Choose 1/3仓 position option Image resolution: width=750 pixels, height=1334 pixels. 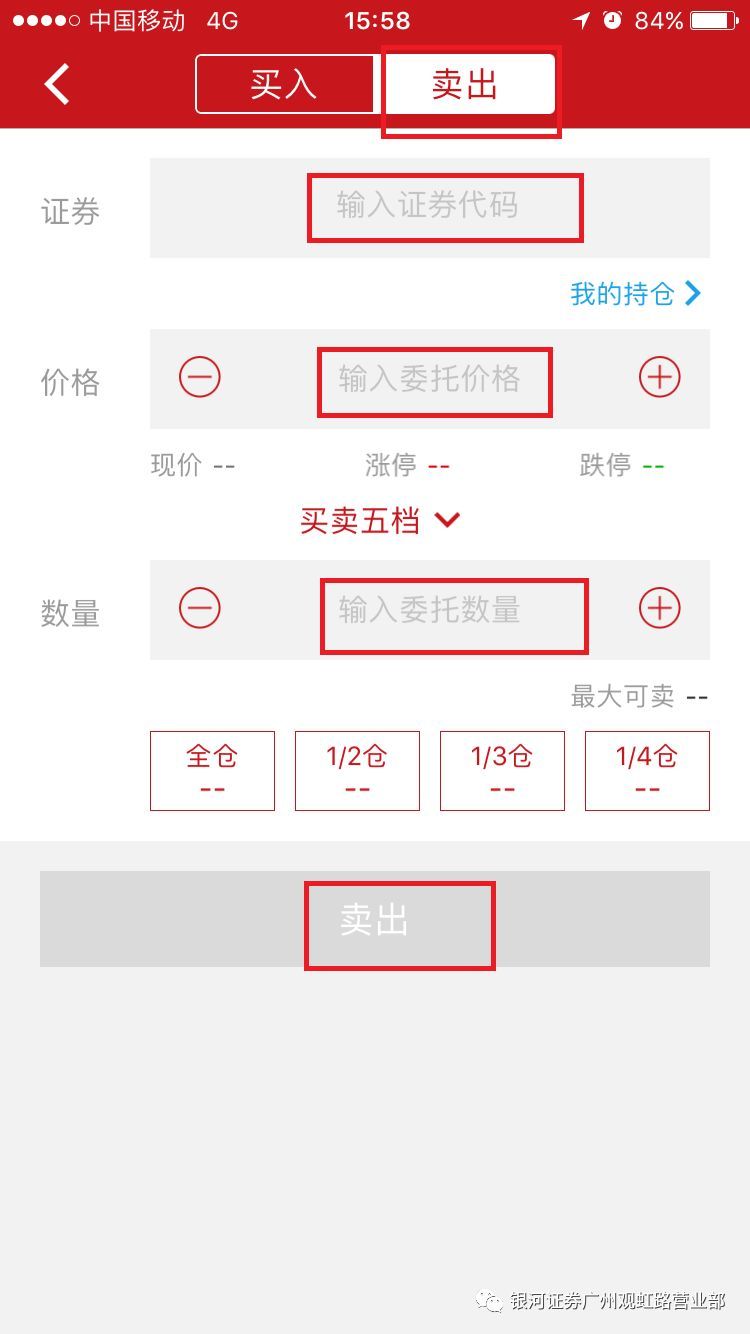[502, 770]
